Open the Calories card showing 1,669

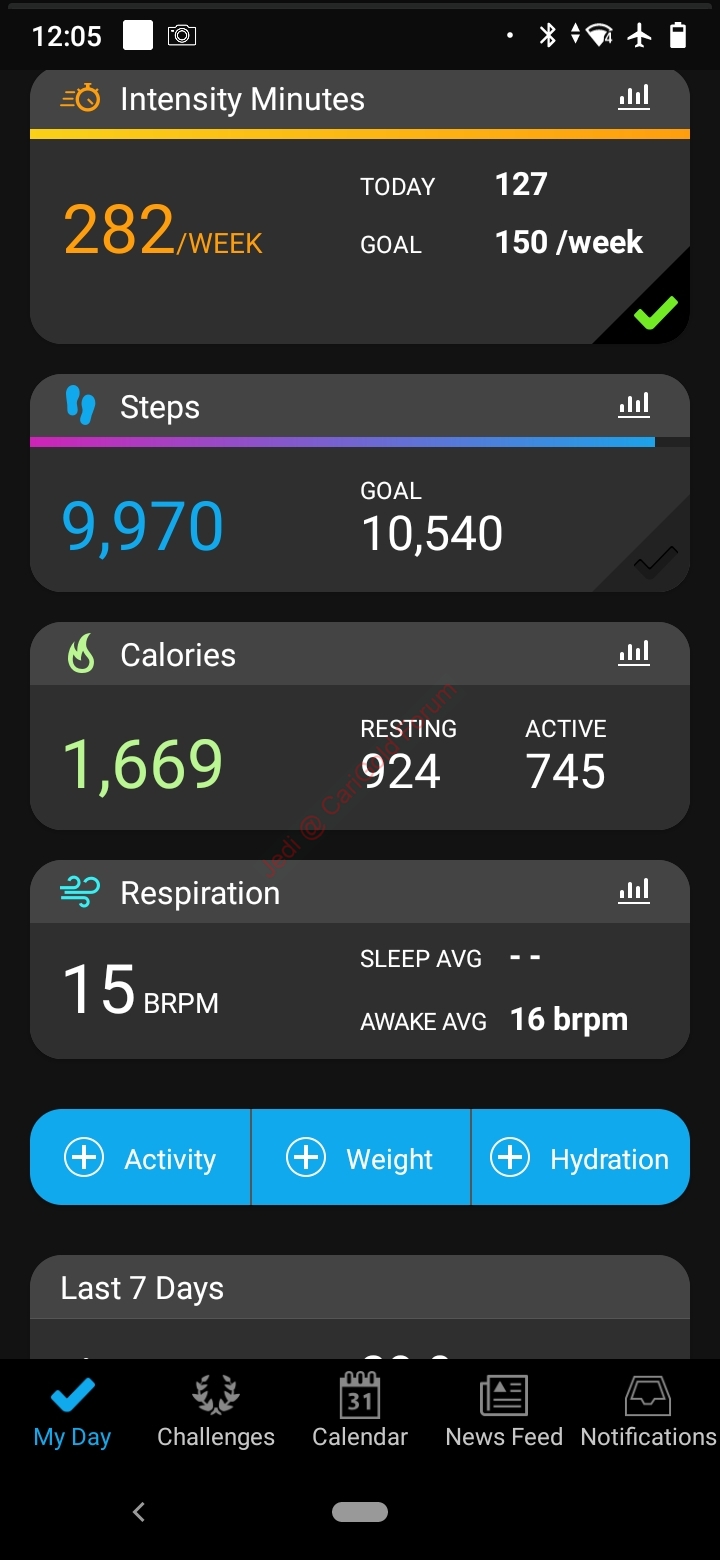[360, 726]
